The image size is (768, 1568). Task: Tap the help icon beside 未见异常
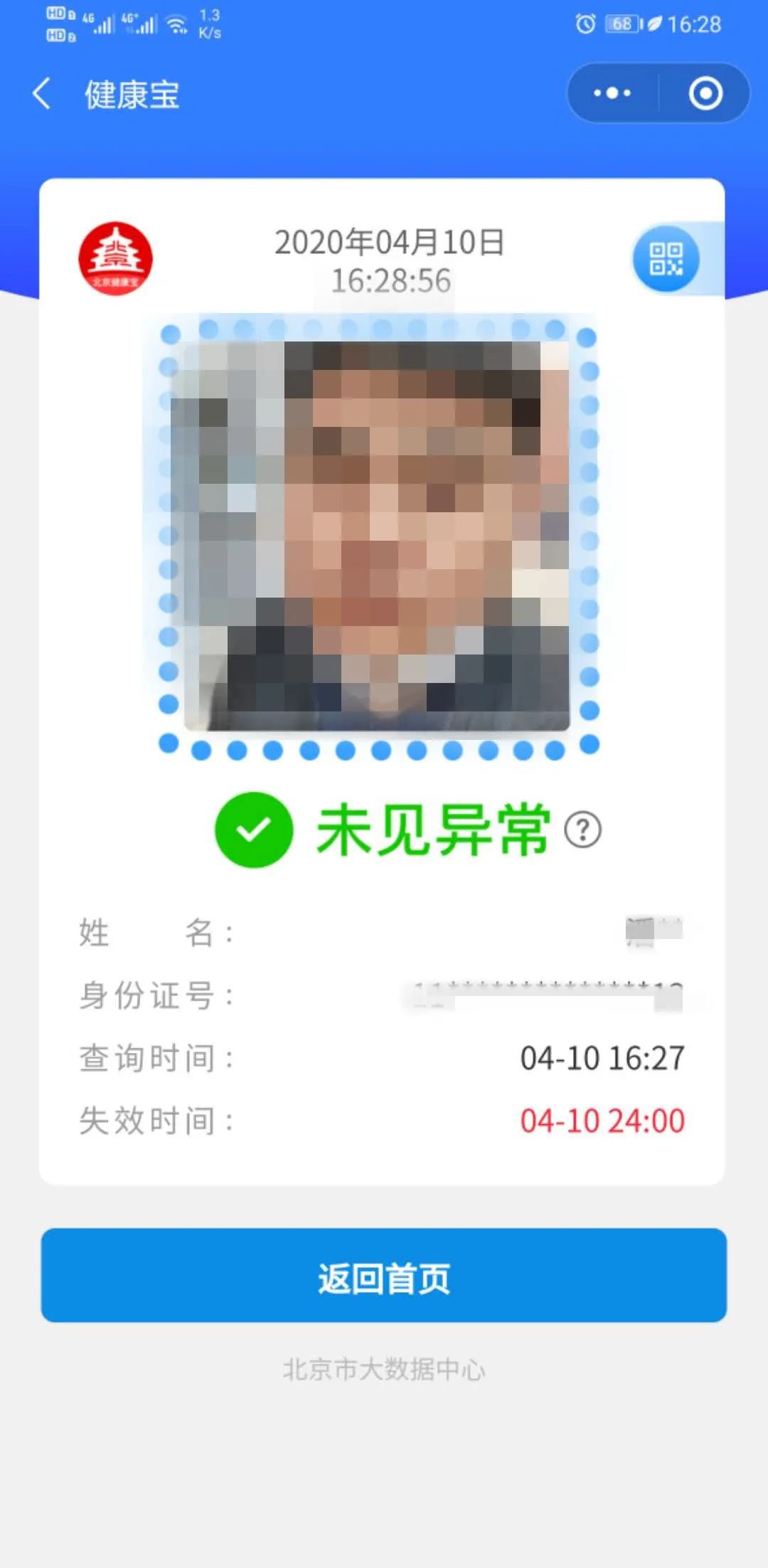click(582, 830)
